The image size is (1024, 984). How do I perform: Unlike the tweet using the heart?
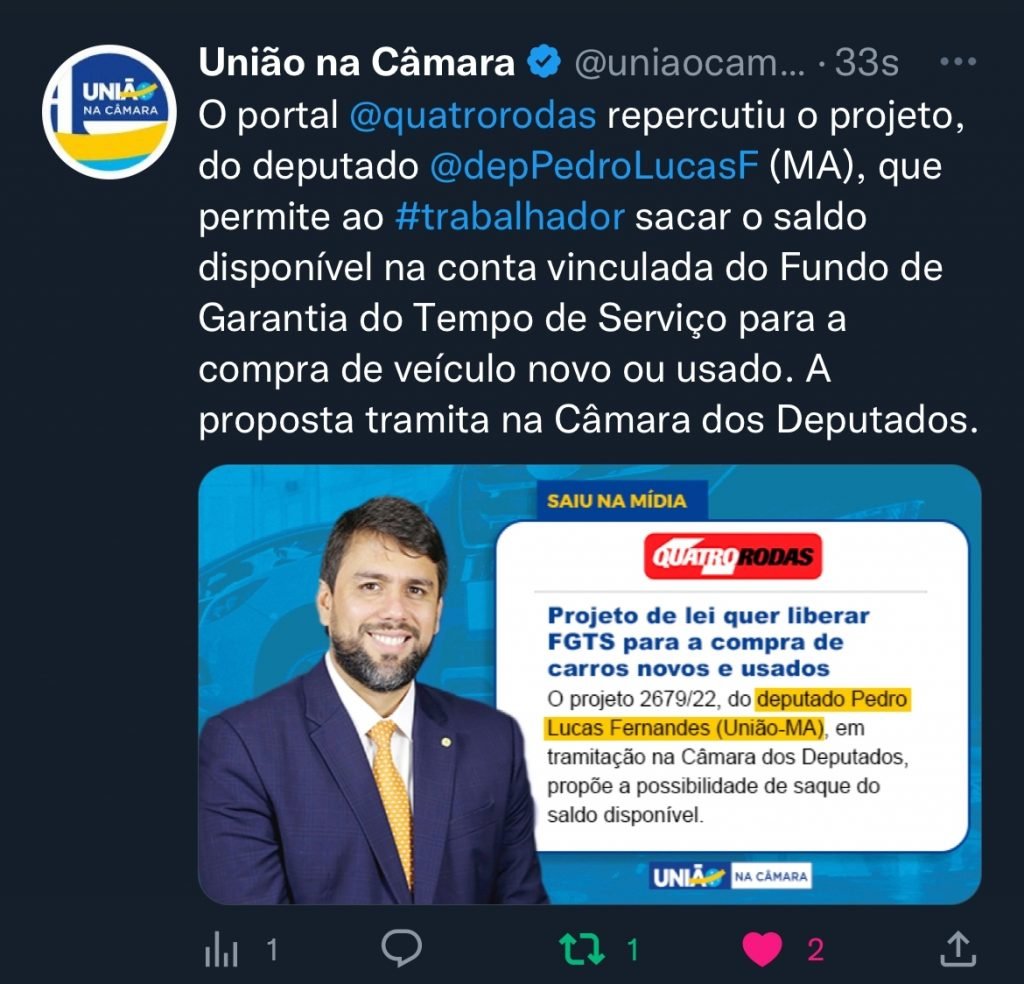tap(764, 950)
